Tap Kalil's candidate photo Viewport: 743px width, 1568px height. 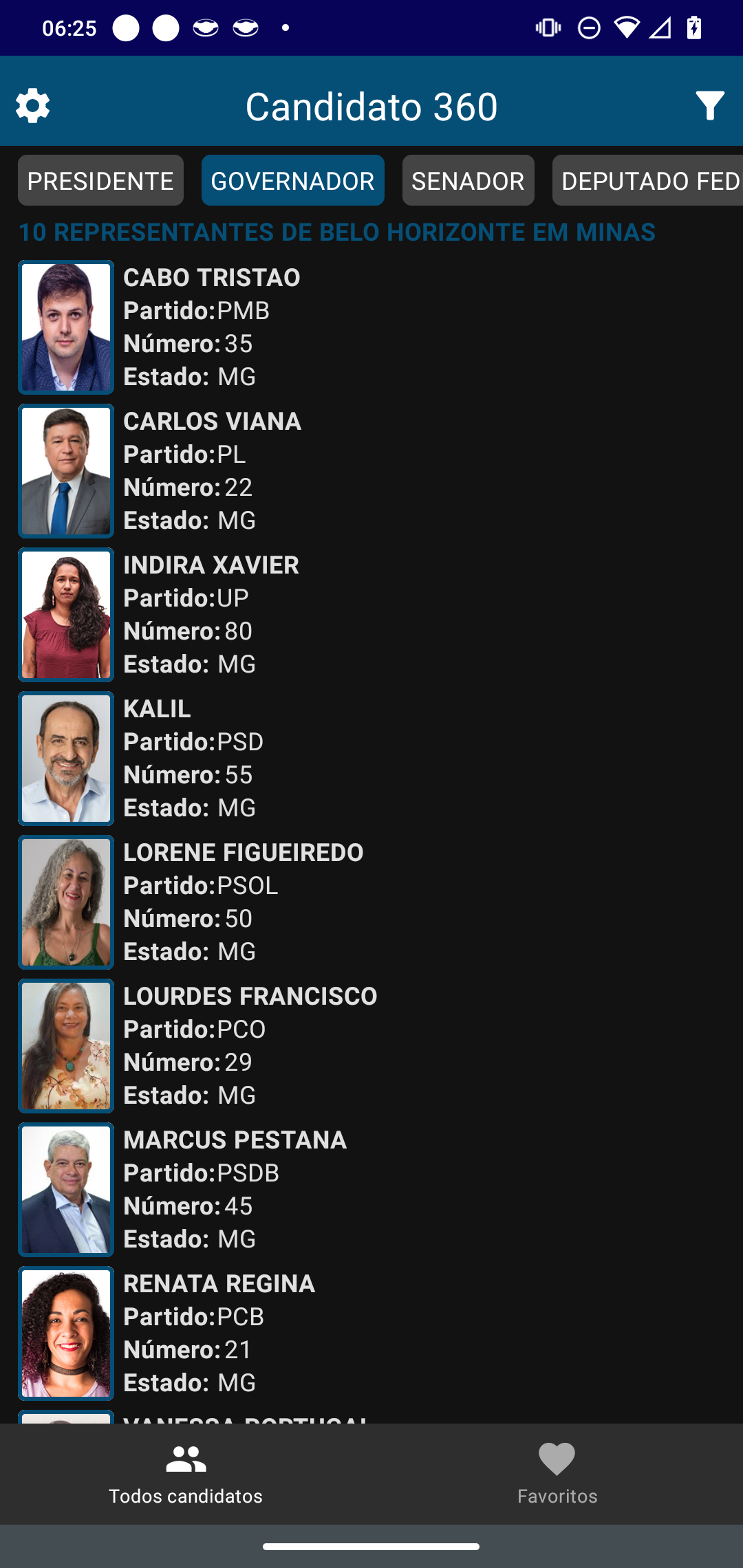[x=65, y=759]
